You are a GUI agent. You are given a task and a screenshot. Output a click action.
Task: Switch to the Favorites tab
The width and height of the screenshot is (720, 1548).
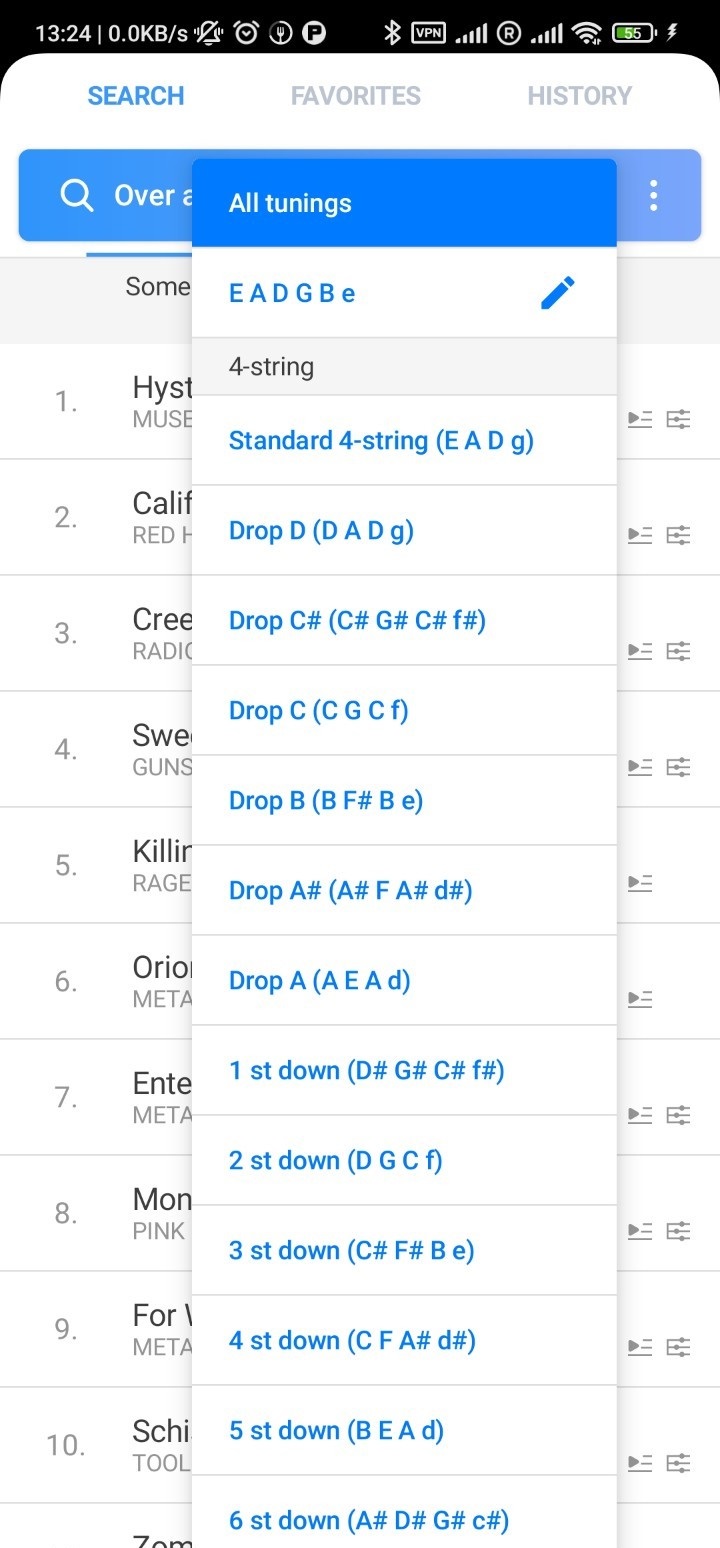point(355,96)
